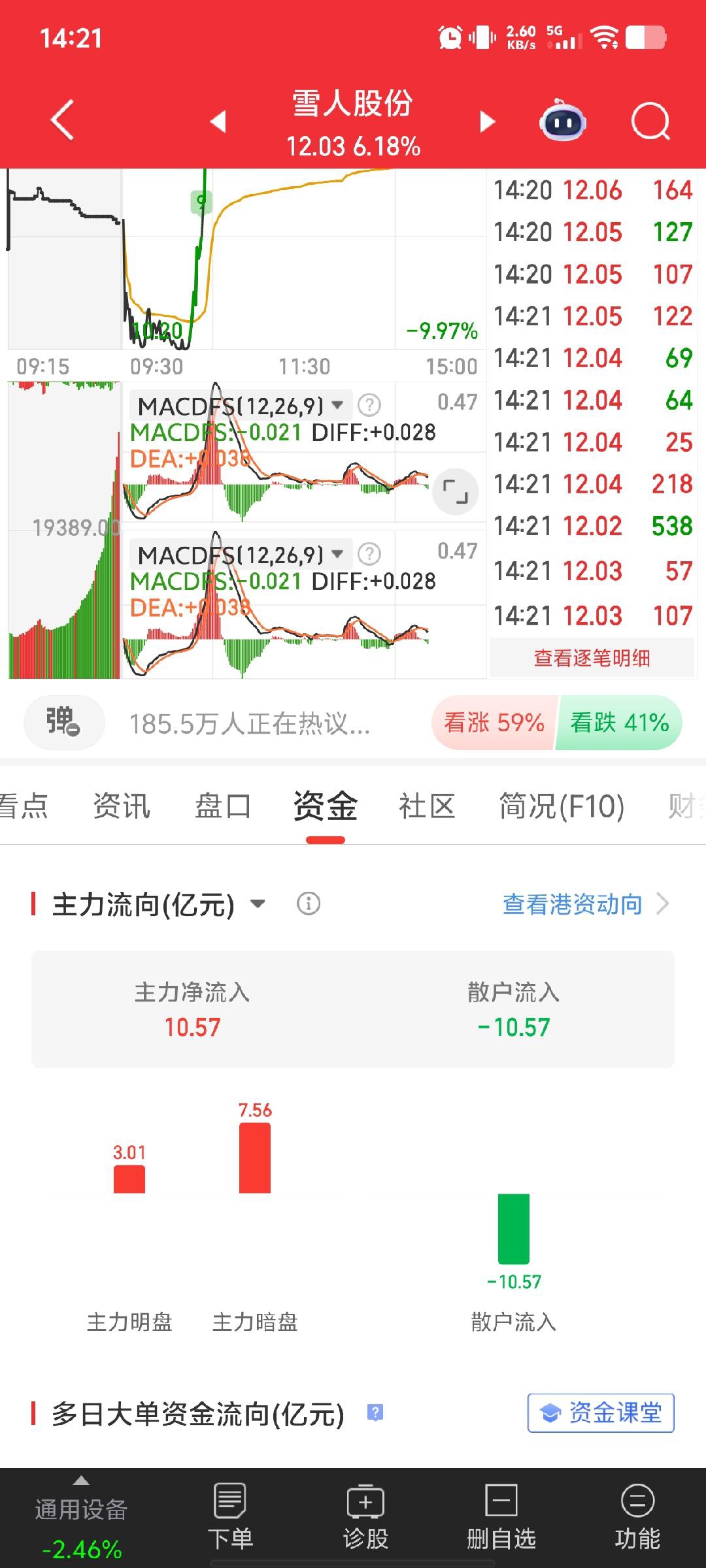Switch to the previous stock
Screen dimensions: 706x1568
pos(218,121)
